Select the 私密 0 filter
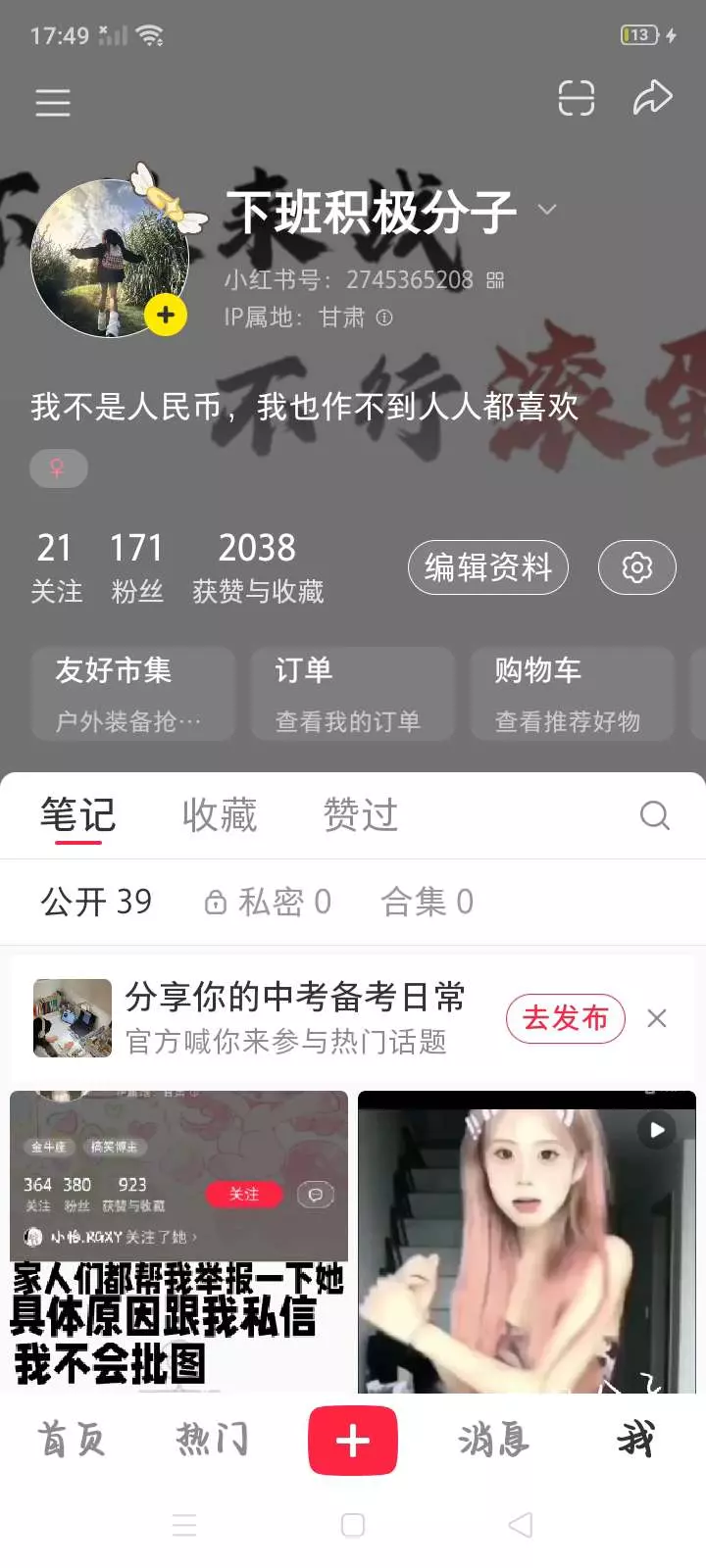Viewport: 706px width, 1568px height. [x=268, y=902]
